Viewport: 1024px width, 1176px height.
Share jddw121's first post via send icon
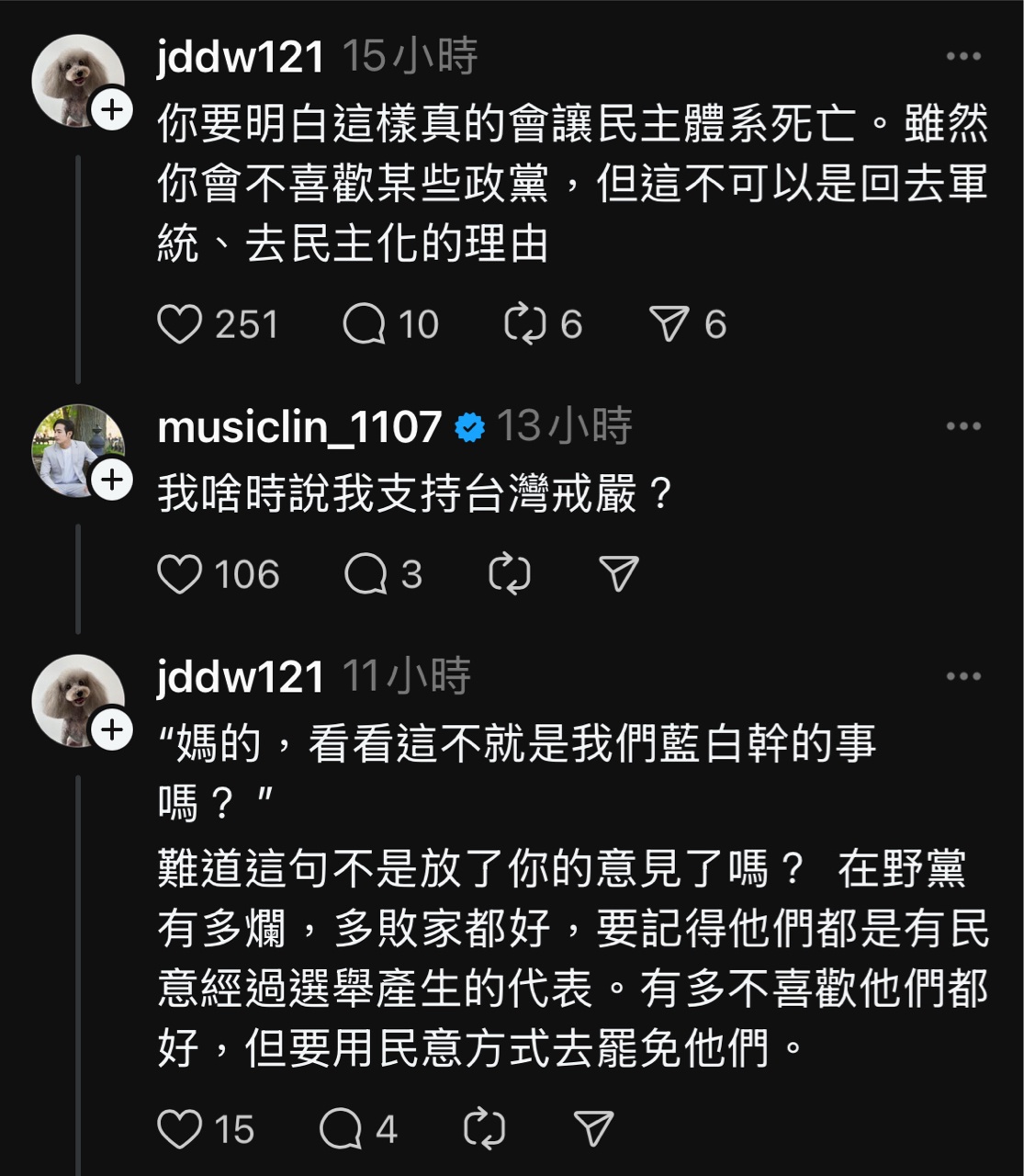click(669, 324)
